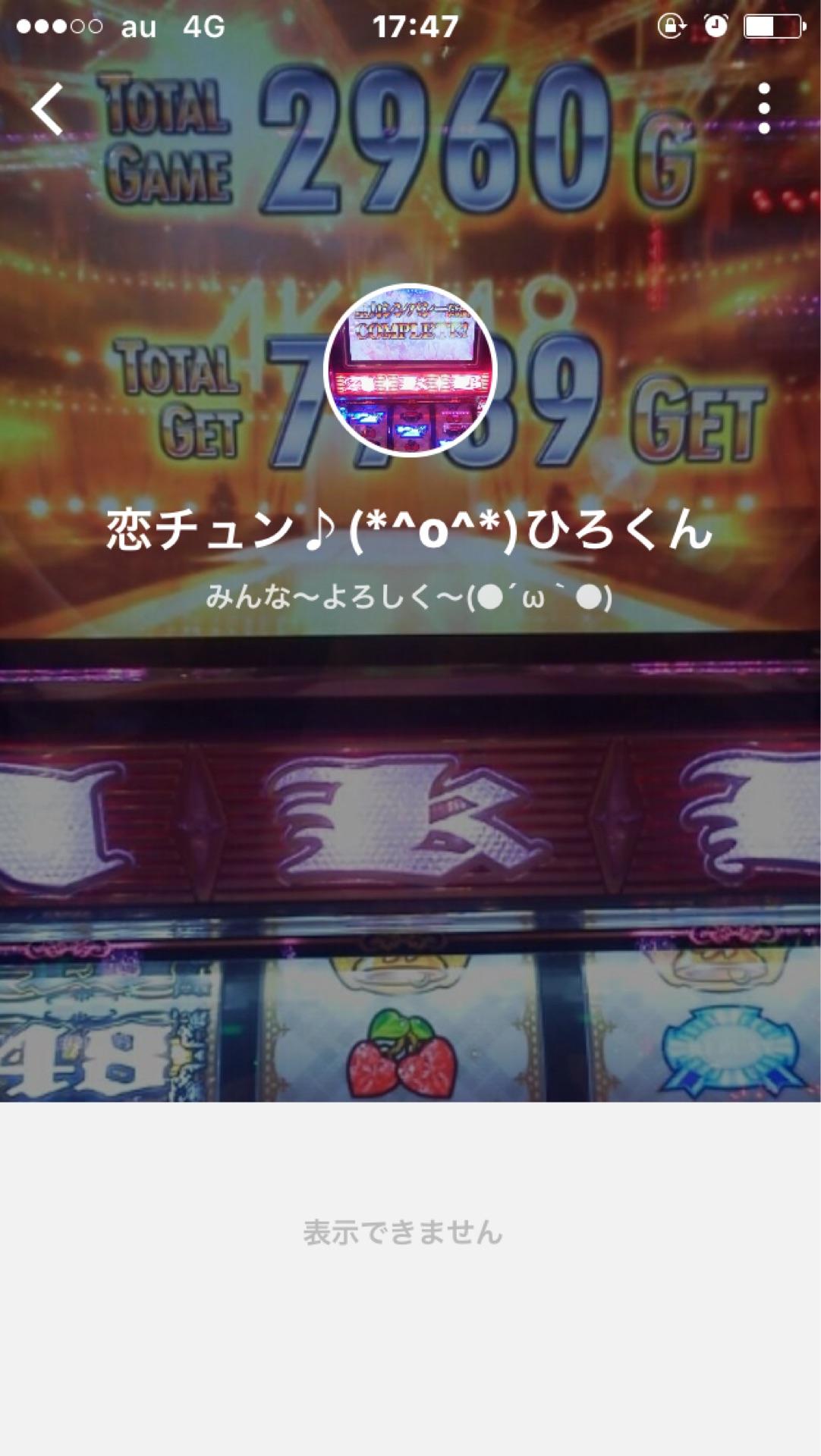Tap the slot machine cover photo
This screenshot has height=1456, width=821.
click(x=410, y=834)
